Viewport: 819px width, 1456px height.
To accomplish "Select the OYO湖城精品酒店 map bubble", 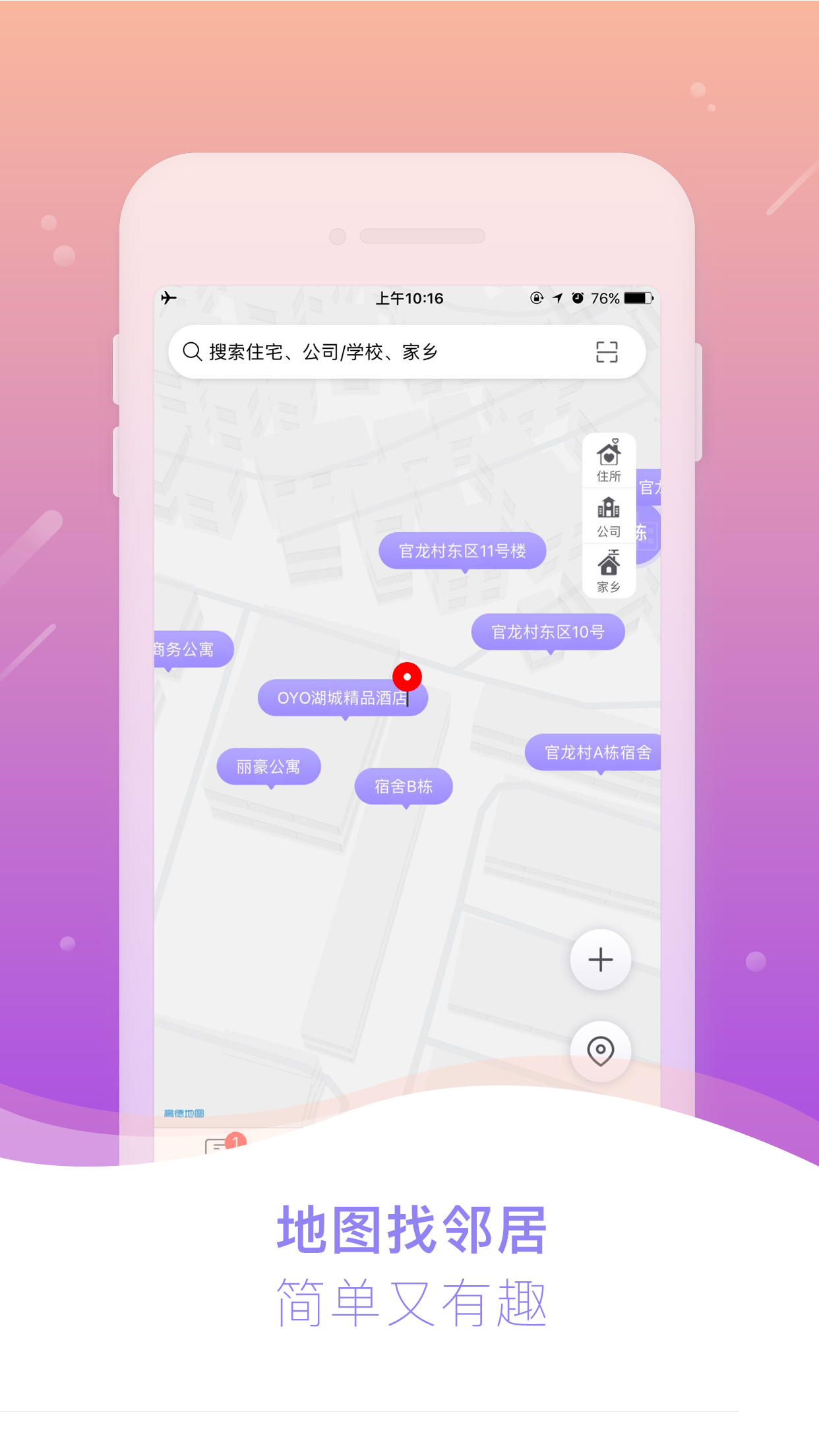I will (342, 697).
